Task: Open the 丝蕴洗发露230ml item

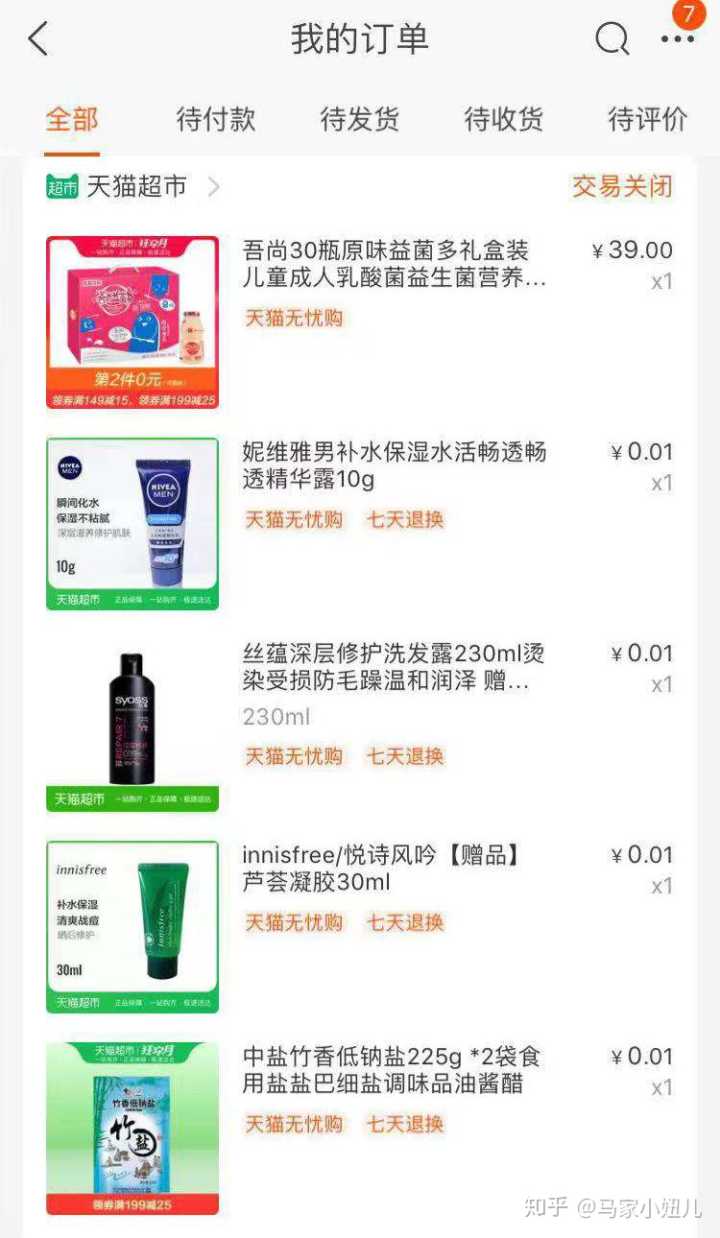Action: tap(395, 667)
